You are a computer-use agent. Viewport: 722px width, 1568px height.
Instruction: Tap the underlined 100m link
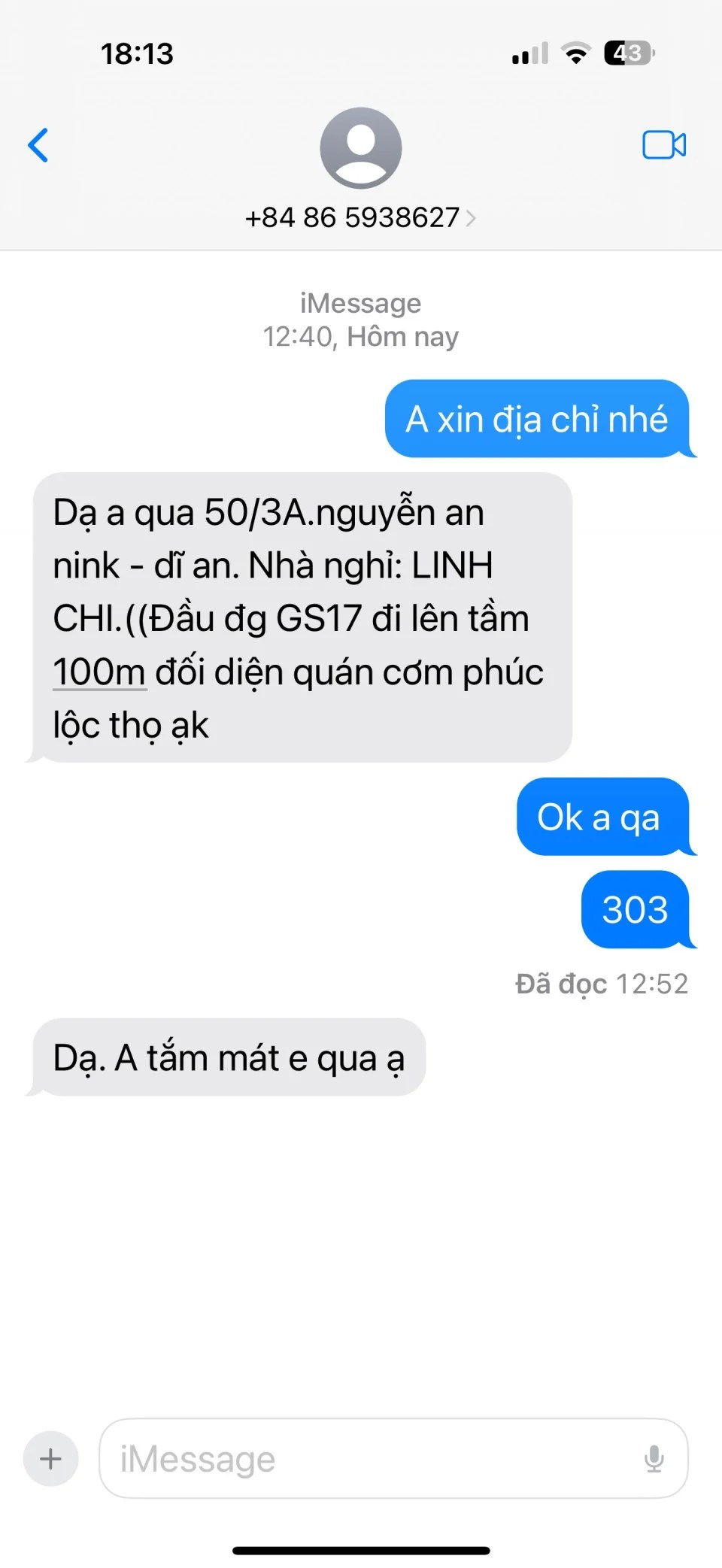click(99, 672)
